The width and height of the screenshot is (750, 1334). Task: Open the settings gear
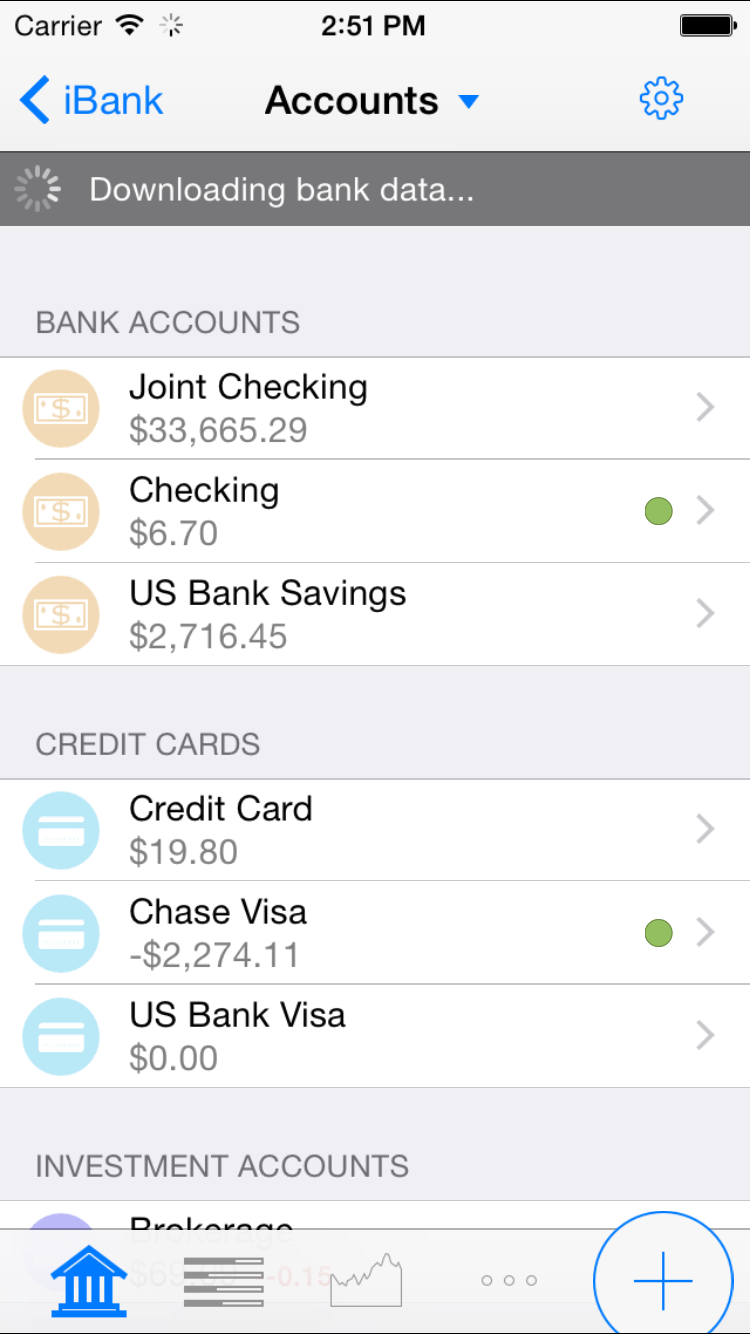coord(661,99)
